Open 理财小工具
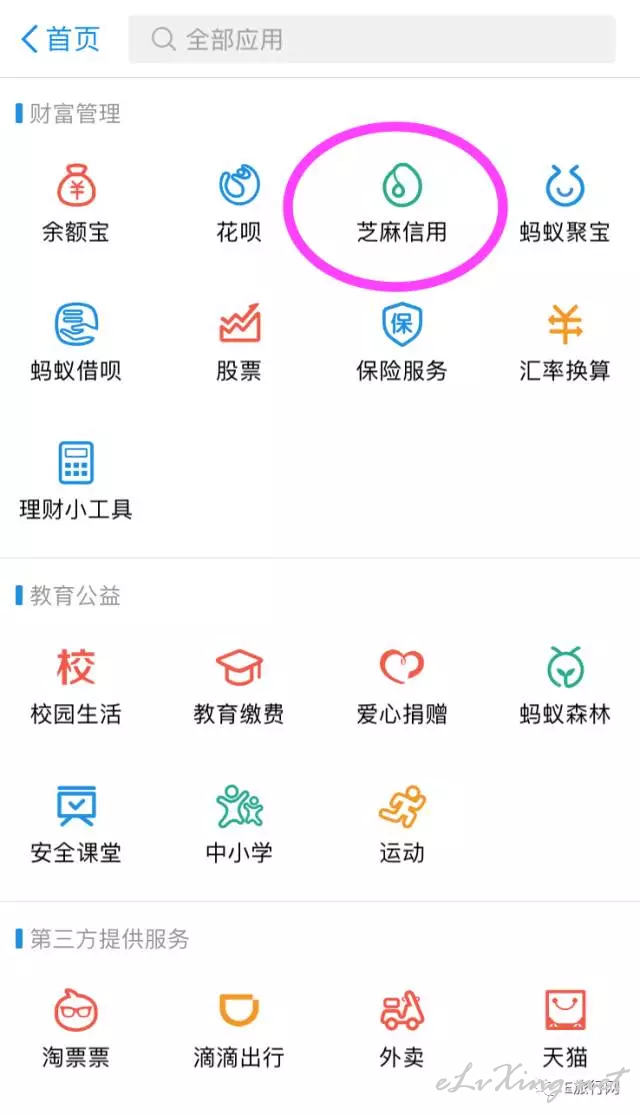Screen dimensions: 640x1115 coord(75,480)
